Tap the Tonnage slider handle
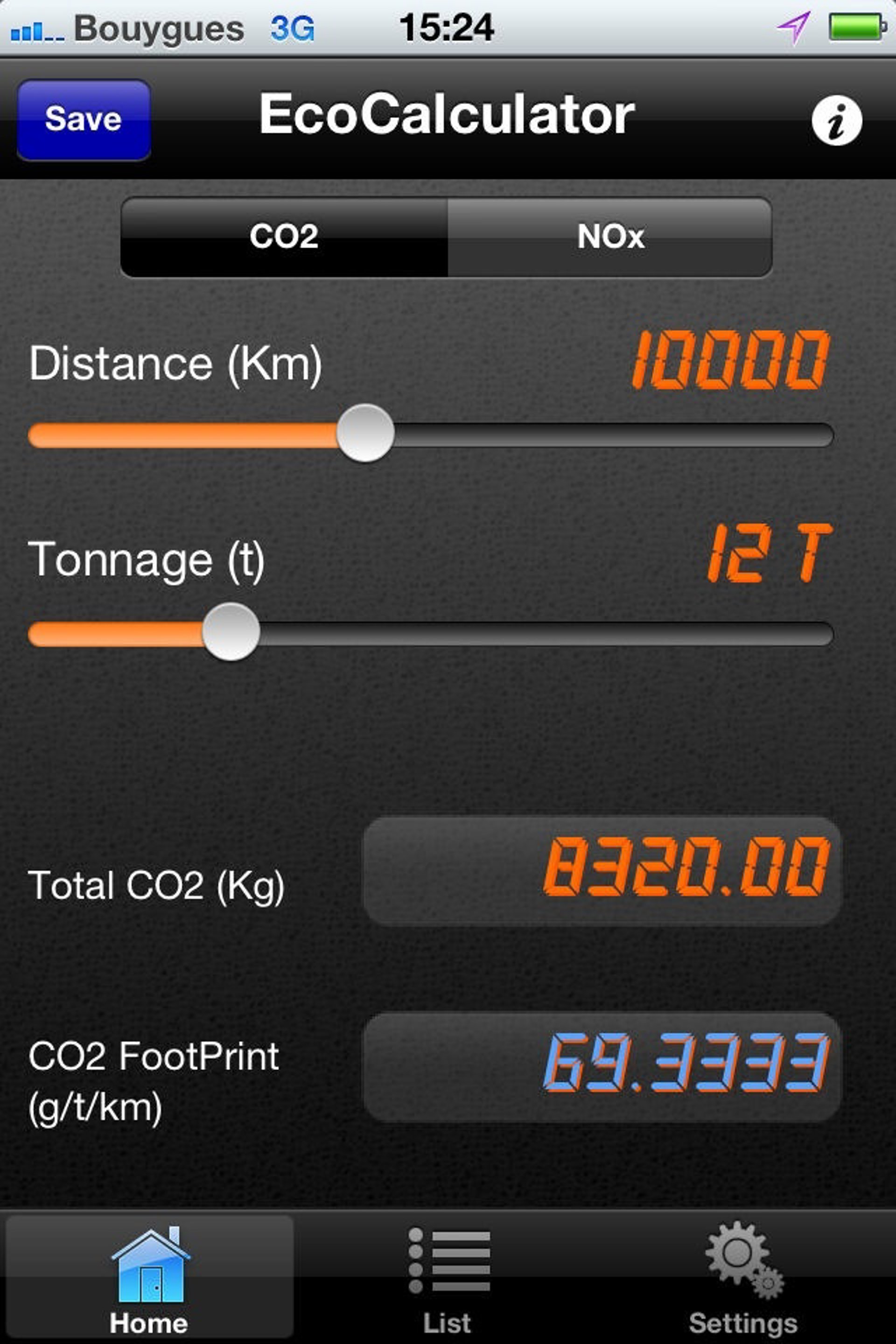896x1344 pixels. (x=231, y=631)
